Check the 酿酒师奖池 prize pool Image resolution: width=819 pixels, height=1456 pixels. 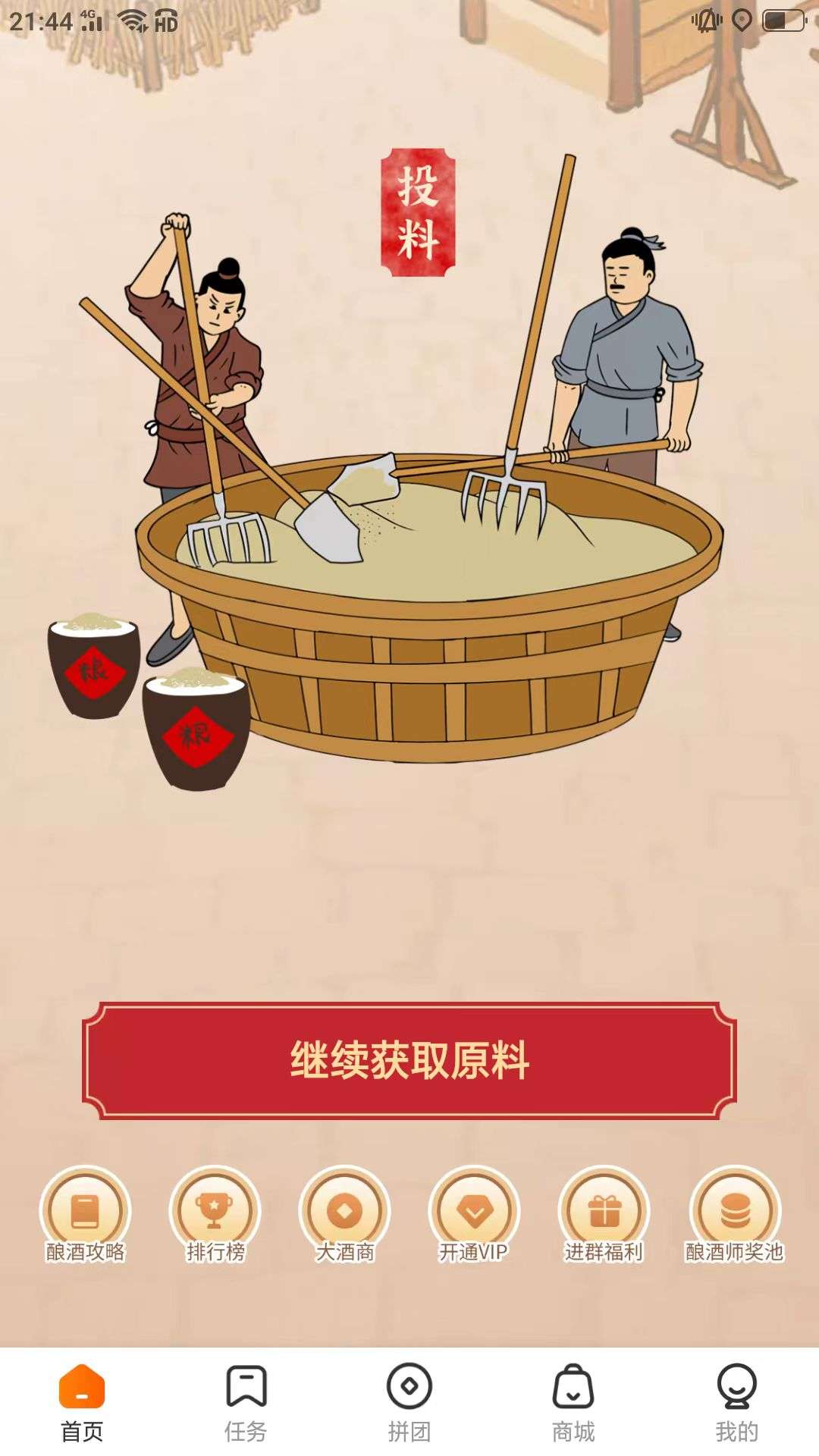pos(734,1215)
